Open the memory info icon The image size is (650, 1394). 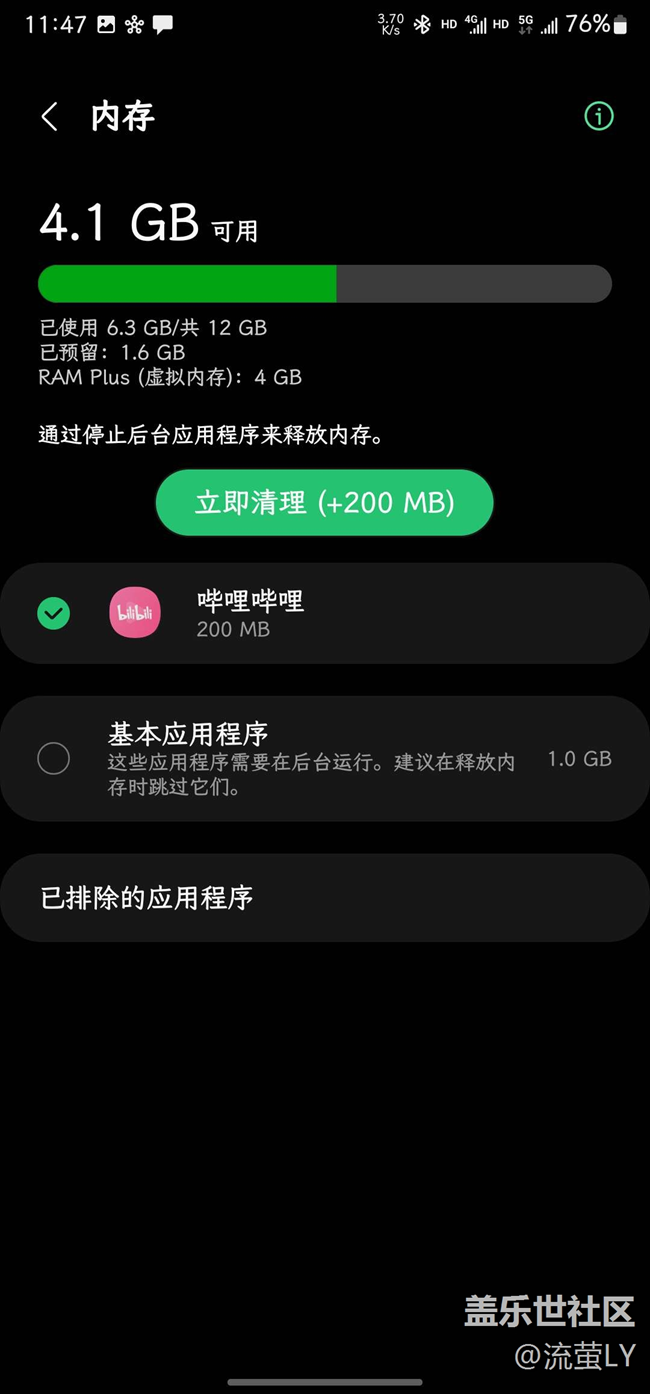point(598,117)
